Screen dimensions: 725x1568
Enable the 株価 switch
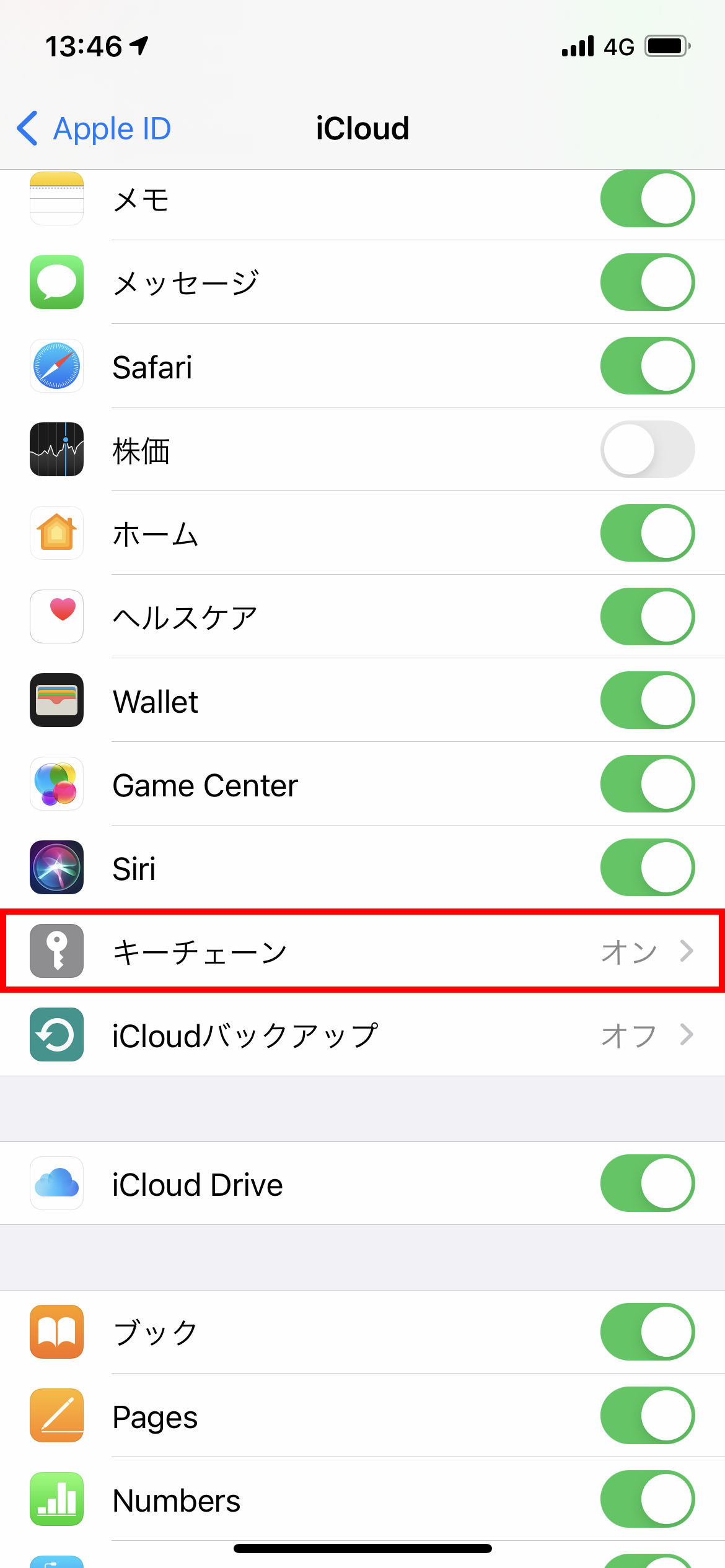[647, 450]
